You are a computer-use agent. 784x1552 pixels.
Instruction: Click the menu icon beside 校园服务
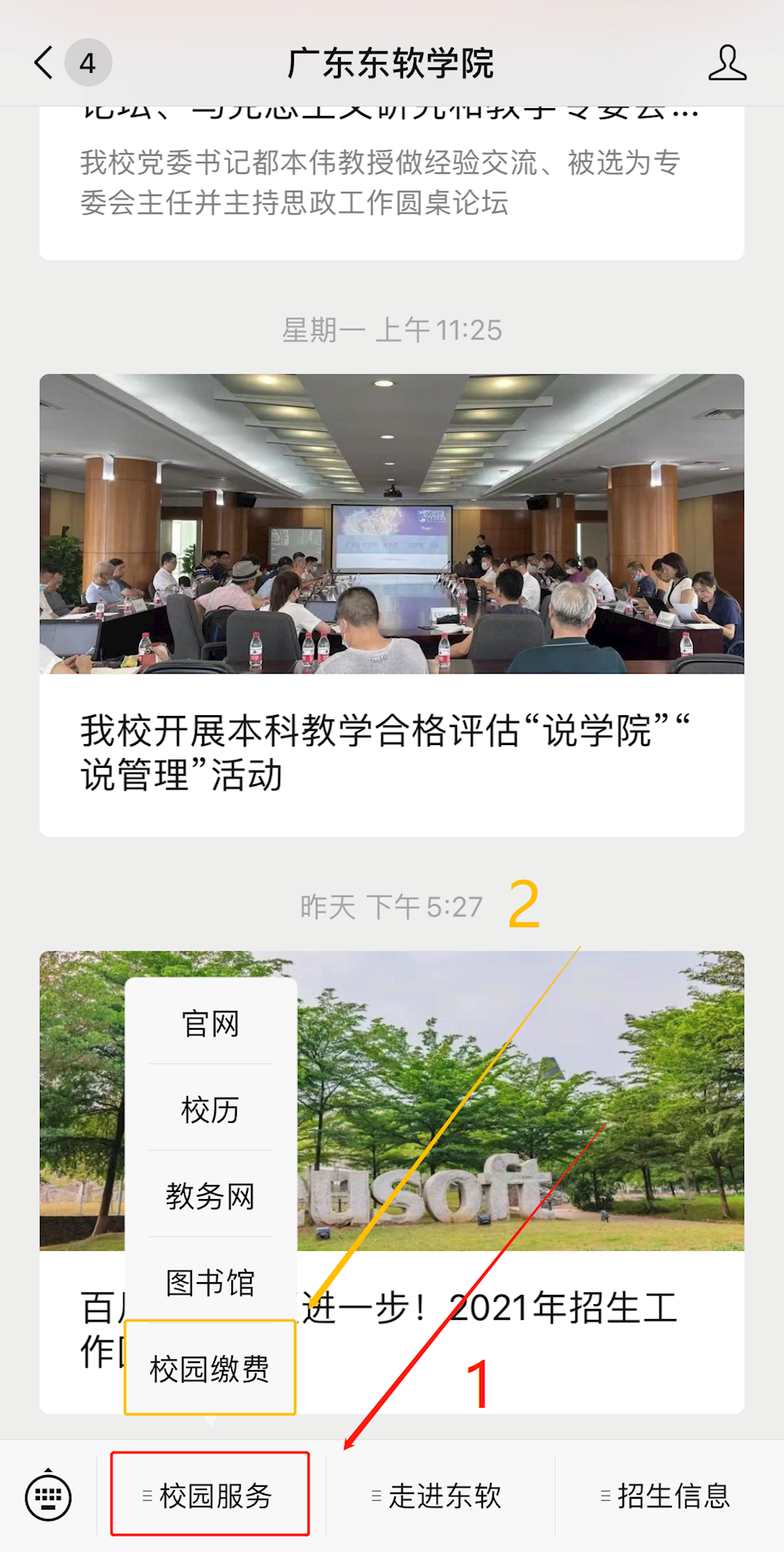click(x=145, y=1496)
